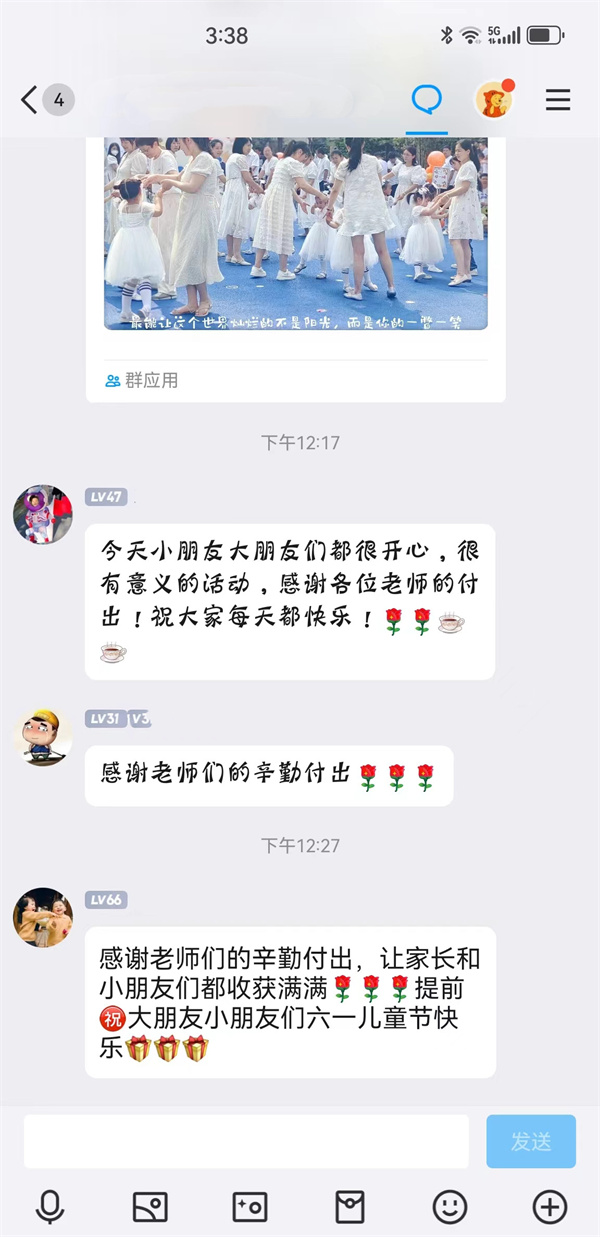This screenshot has height=1237, width=600.
Task: Switch to the chat bubble tab
Action: coord(427,99)
